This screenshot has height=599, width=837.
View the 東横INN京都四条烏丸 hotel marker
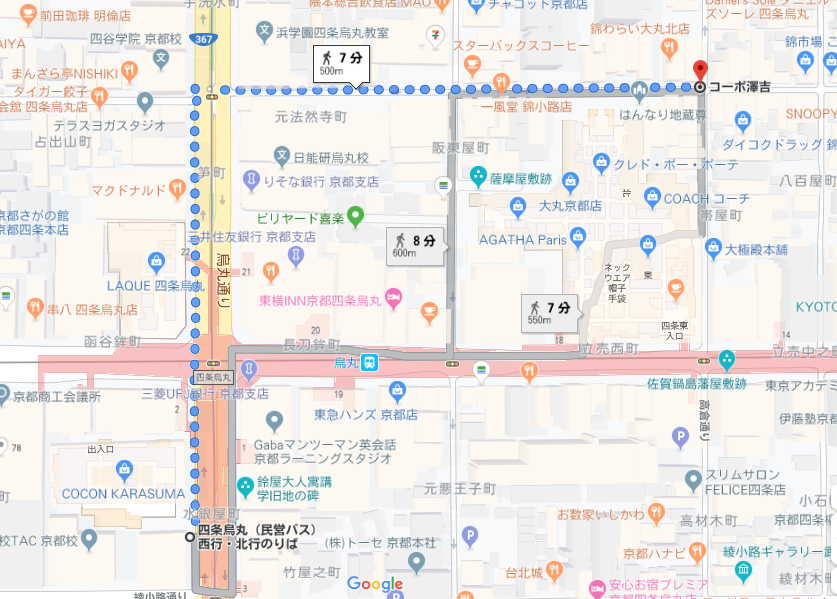pyautogui.click(x=394, y=299)
